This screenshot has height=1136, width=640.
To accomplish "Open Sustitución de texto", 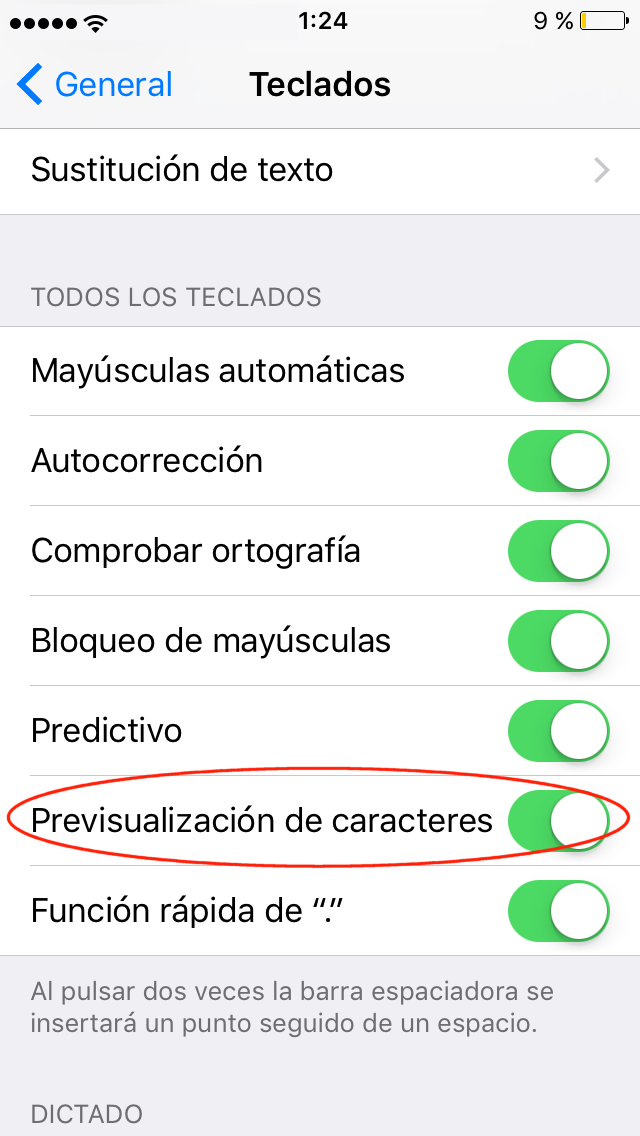I will click(320, 171).
